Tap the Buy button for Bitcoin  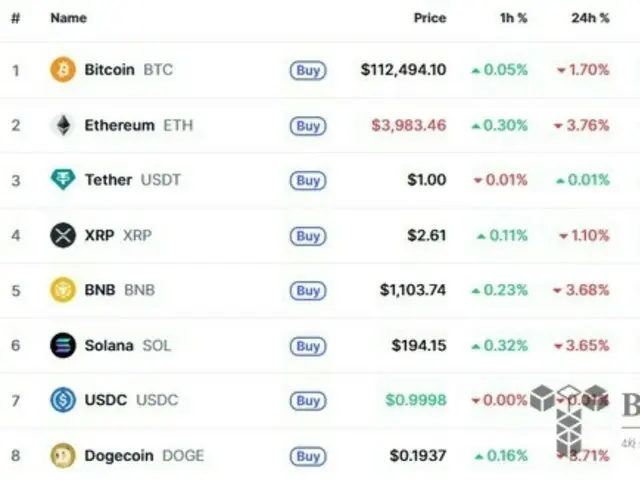click(x=308, y=71)
